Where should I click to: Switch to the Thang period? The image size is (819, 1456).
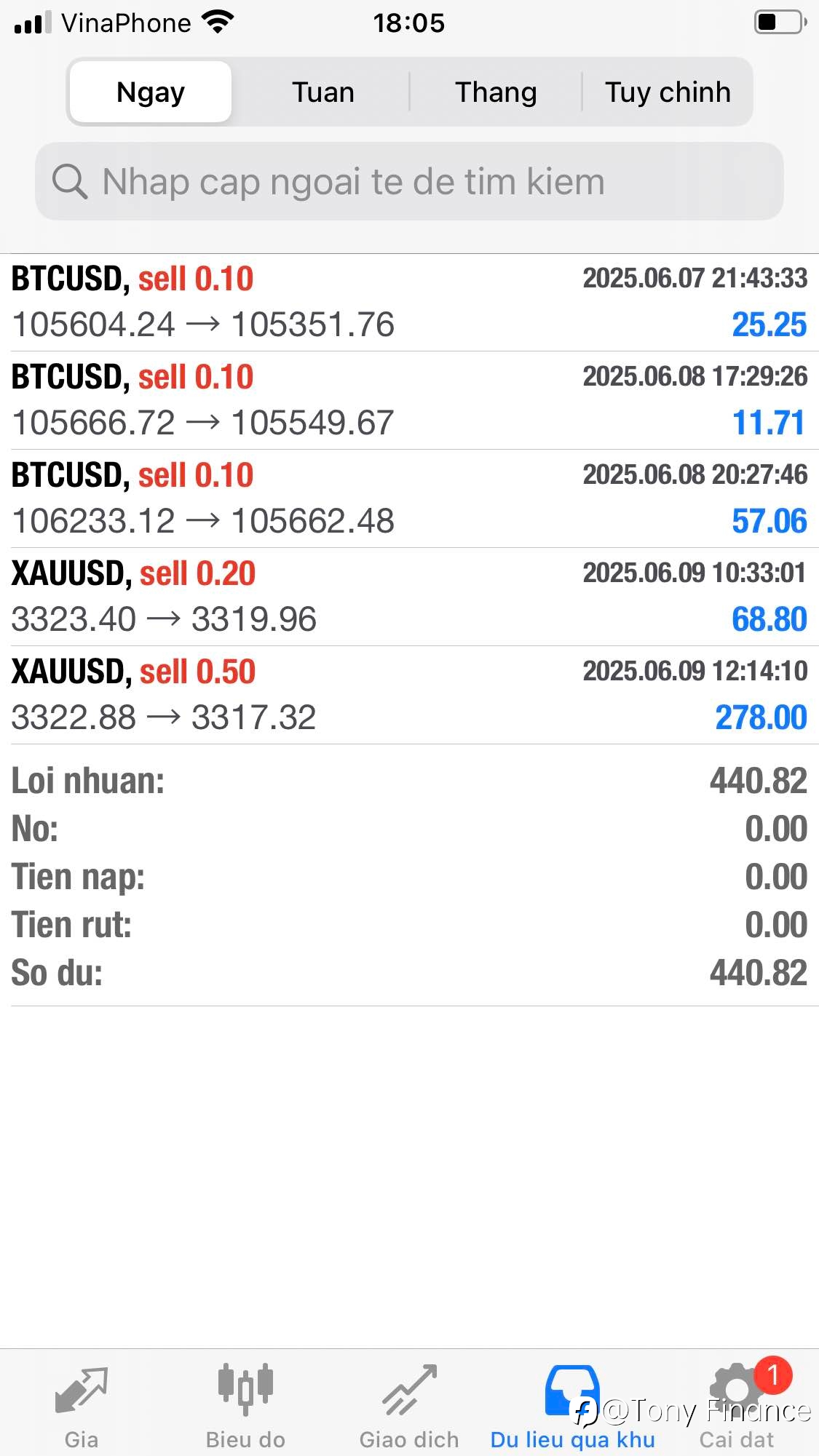[x=496, y=92]
